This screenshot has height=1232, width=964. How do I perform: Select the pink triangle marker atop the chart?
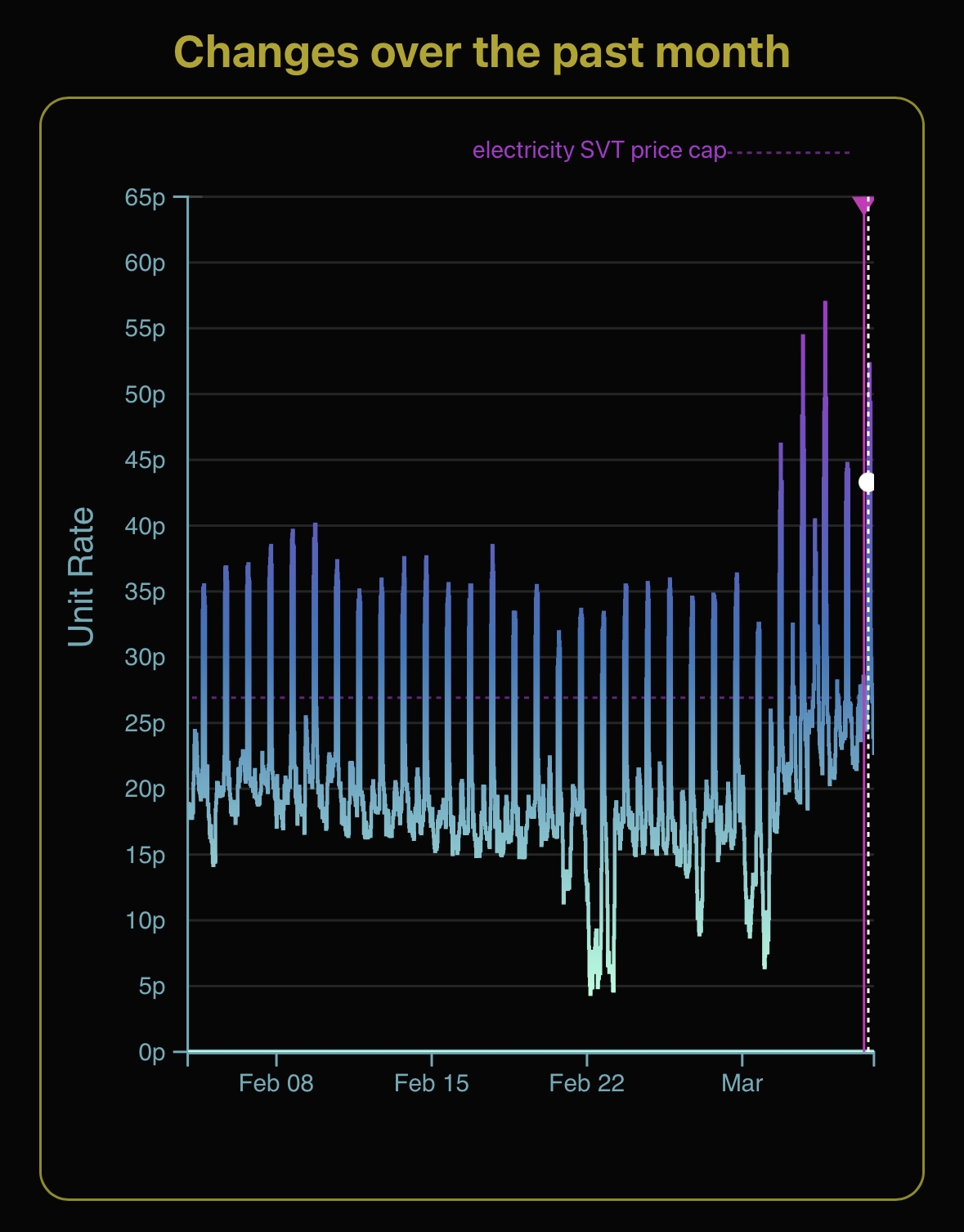(x=863, y=205)
